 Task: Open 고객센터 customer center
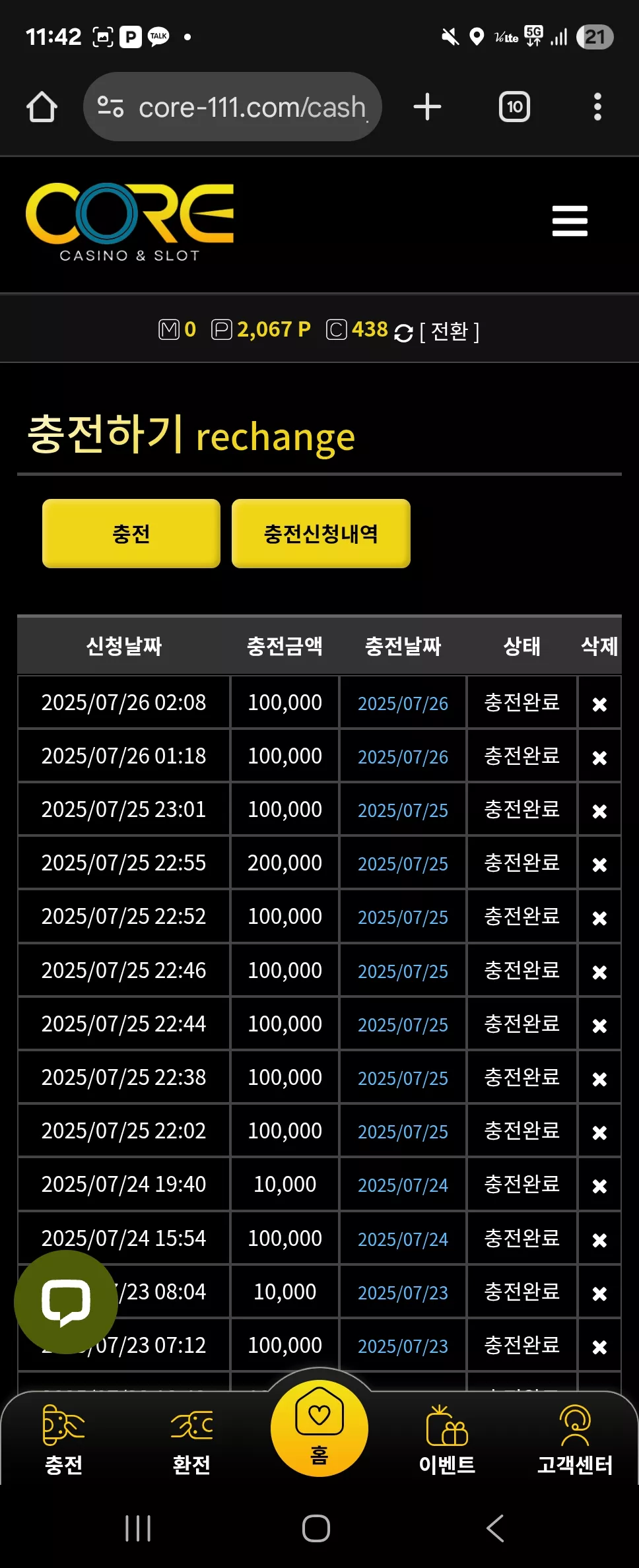pyautogui.click(x=575, y=1440)
